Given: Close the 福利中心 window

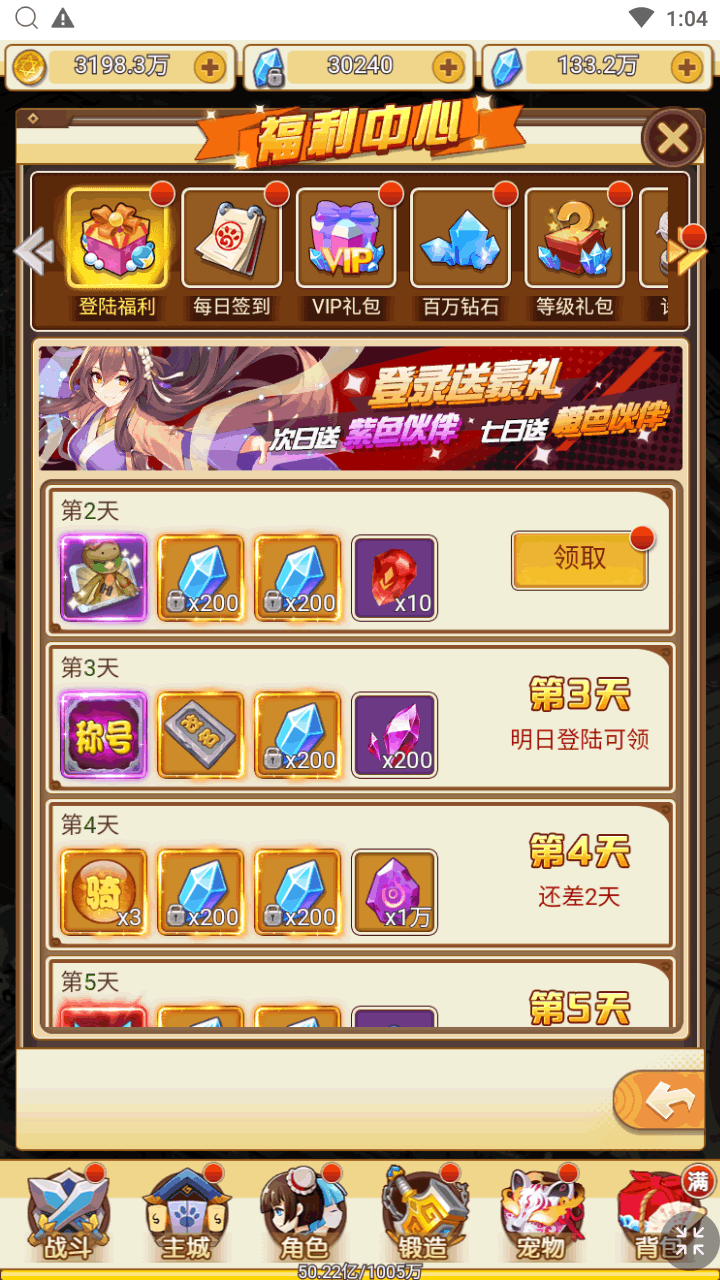Looking at the screenshot, I should point(673,138).
